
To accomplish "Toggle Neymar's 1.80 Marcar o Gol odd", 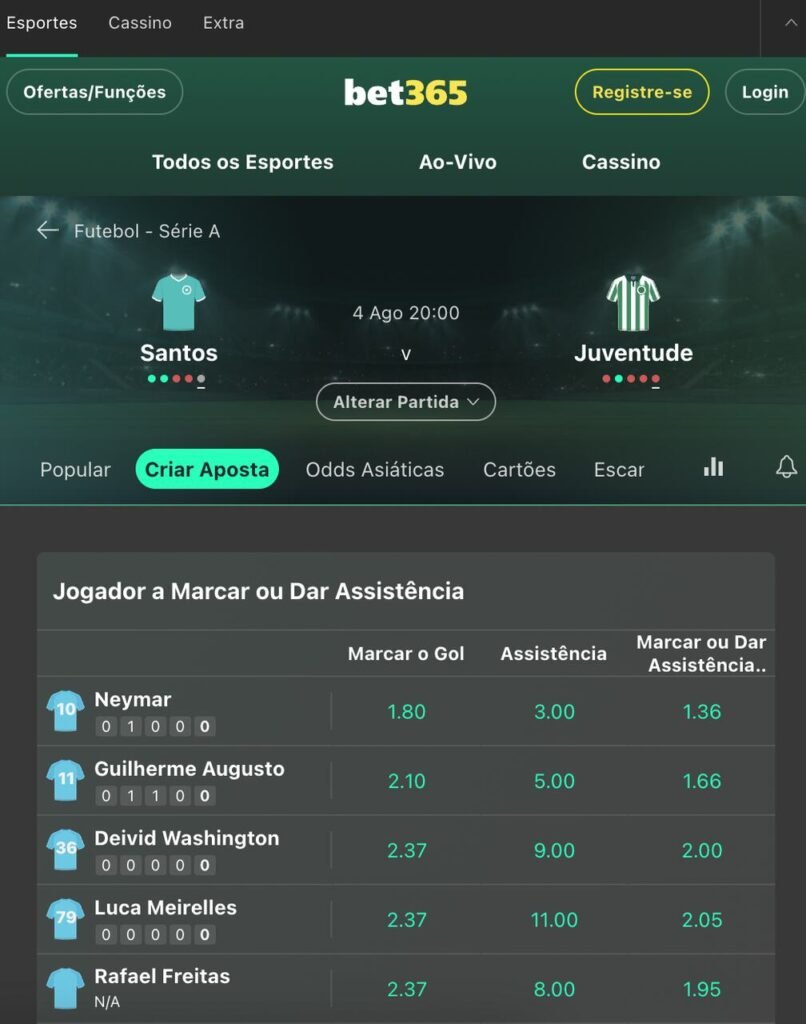I will click(405, 712).
